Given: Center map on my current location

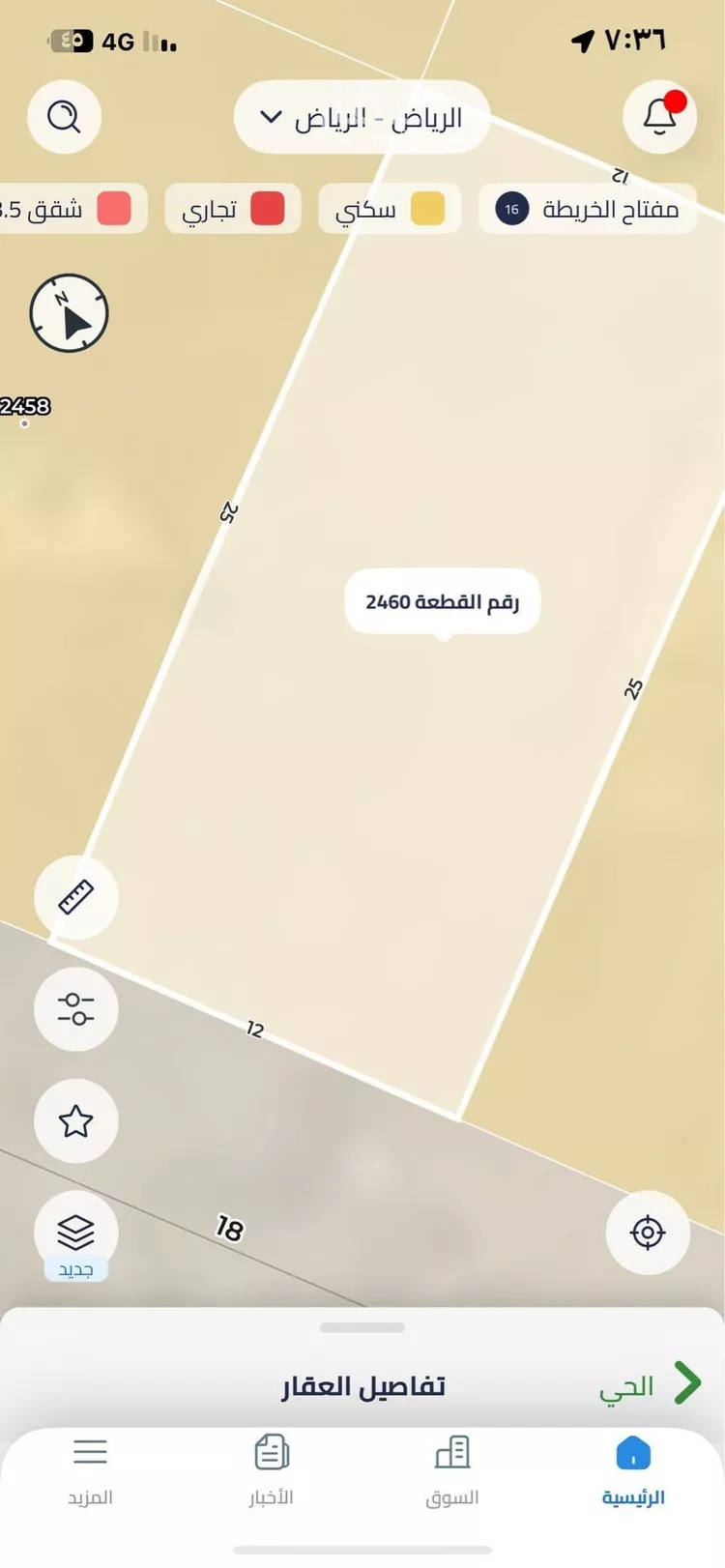Looking at the screenshot, I should (x=648, y=1233).
